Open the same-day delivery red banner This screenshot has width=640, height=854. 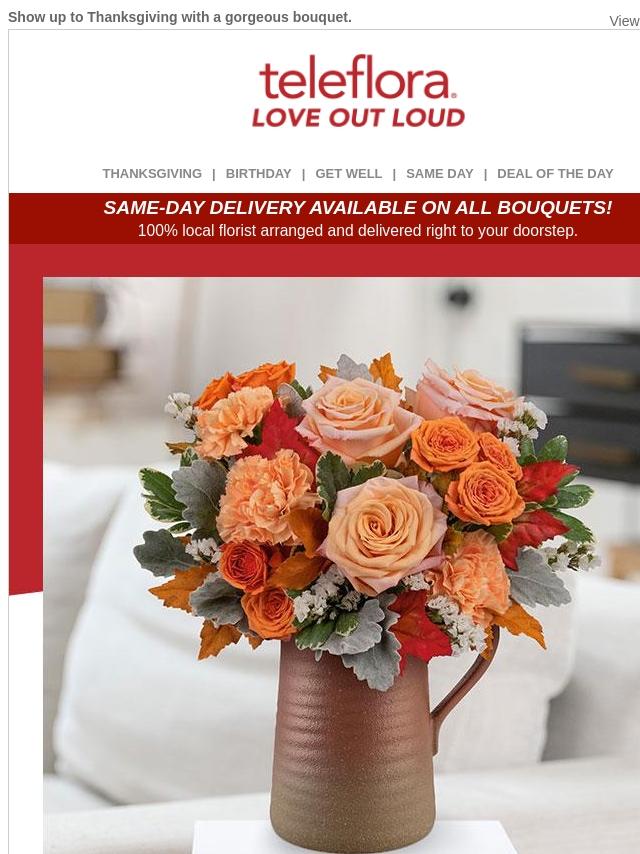click(325, 218)
